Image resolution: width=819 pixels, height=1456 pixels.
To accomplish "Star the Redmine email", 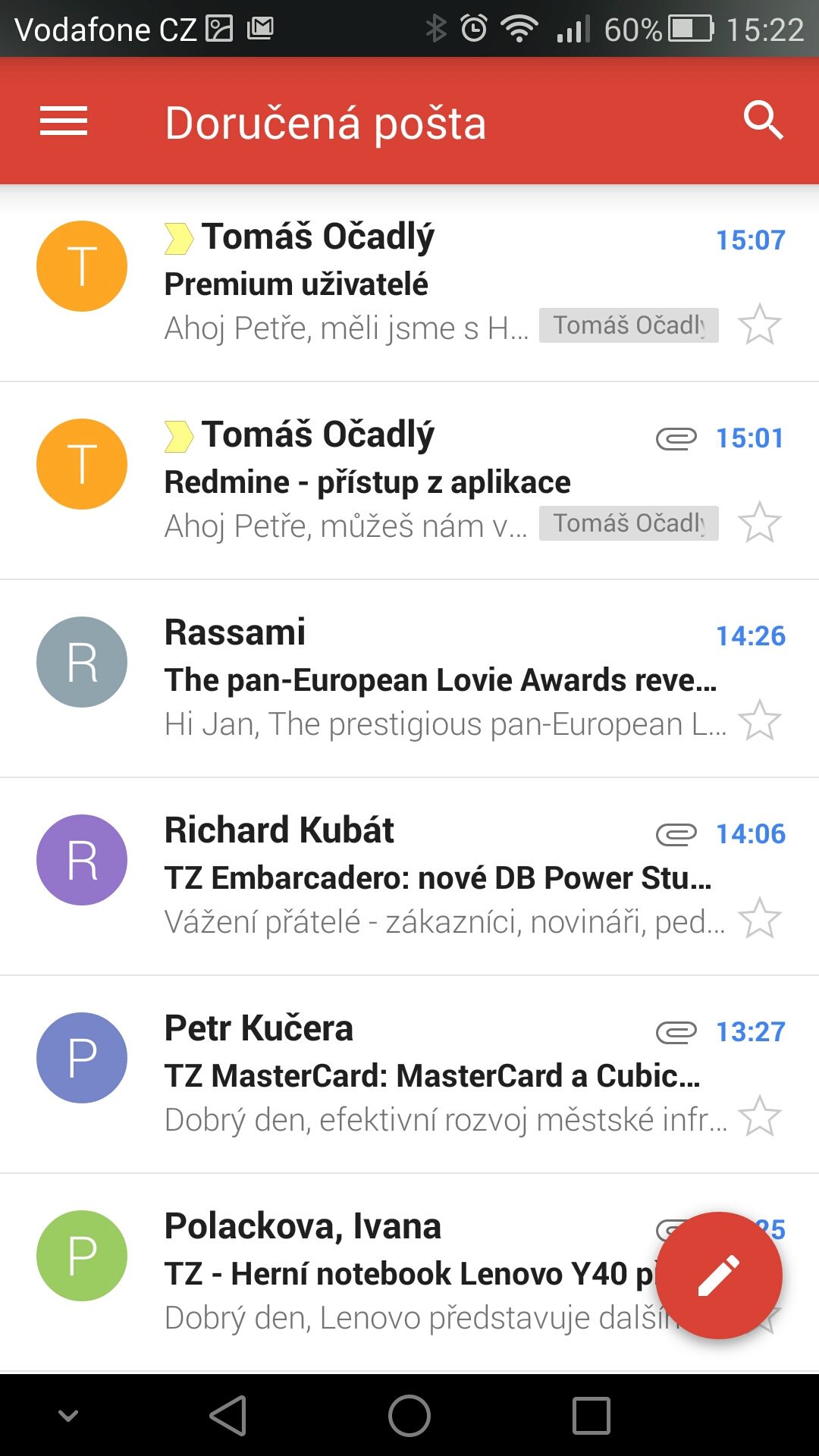I will pyautogui.click(x=759, y=522).
